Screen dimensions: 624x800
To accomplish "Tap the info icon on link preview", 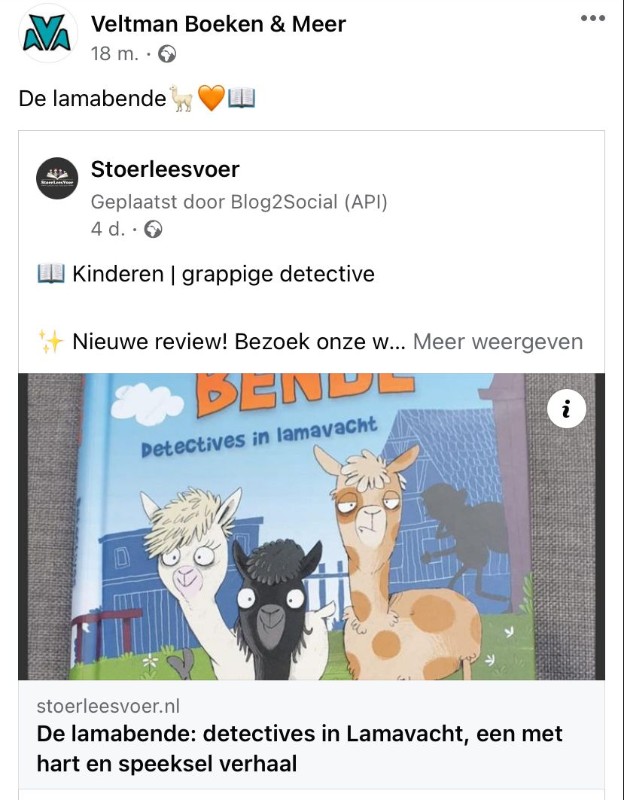I will click(x=567, y=409).
